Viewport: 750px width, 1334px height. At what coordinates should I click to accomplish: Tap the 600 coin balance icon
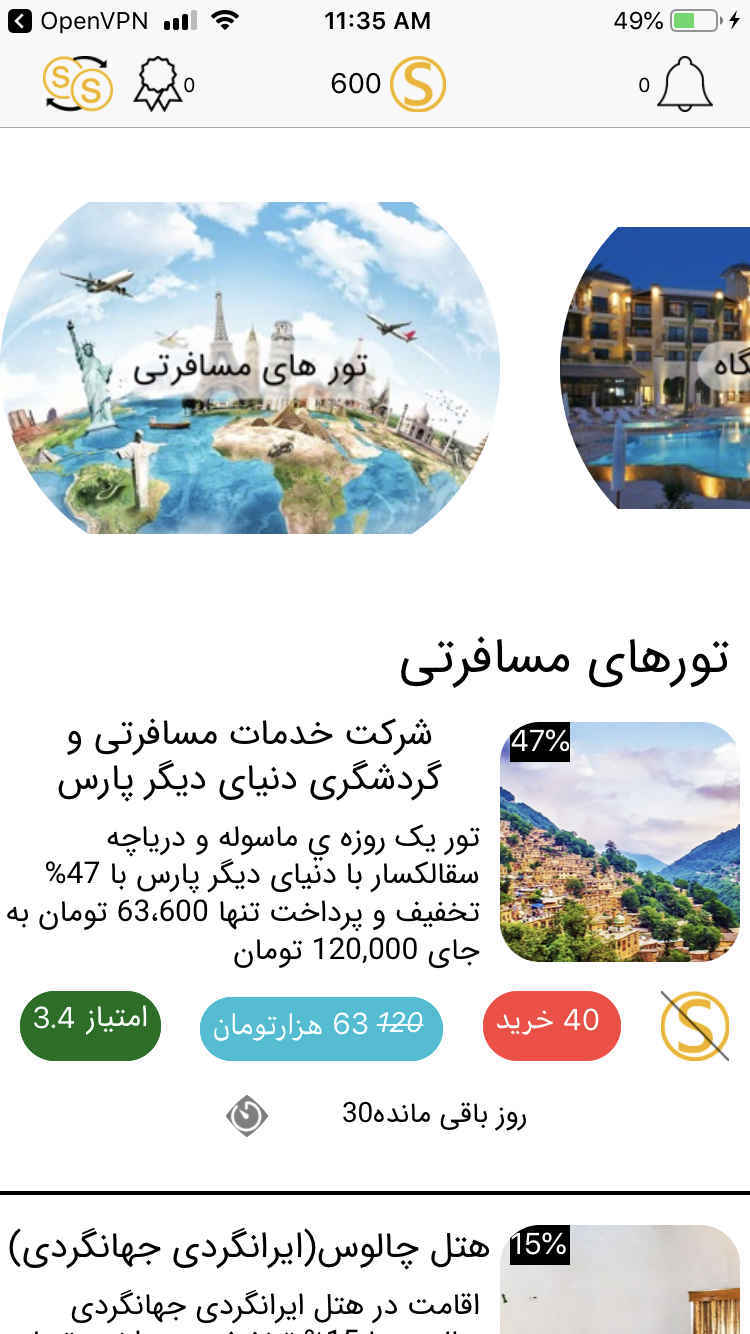417,84
